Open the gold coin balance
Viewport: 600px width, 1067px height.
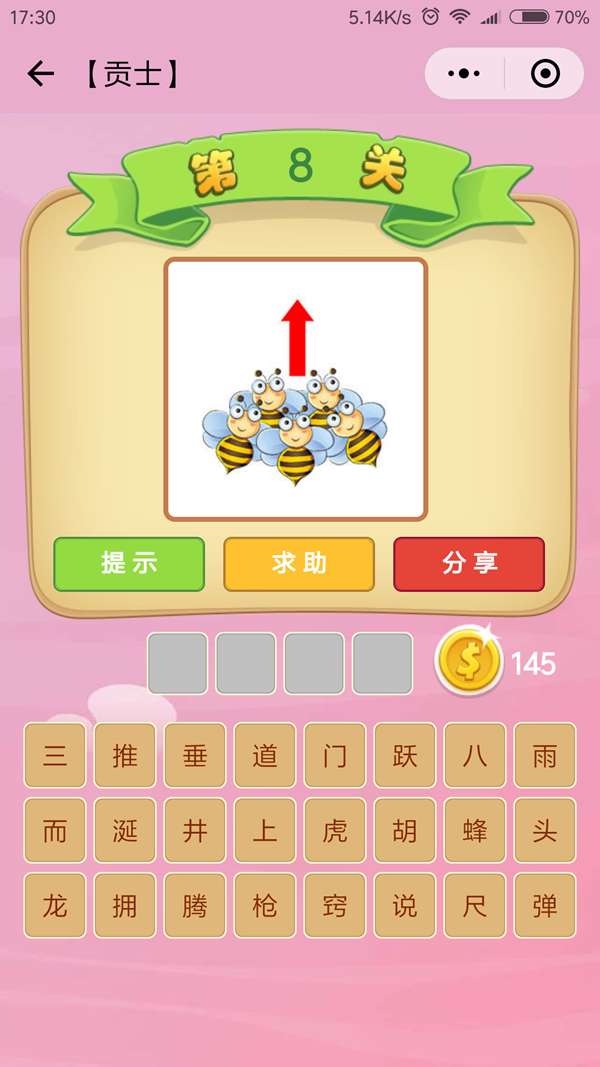469,661
